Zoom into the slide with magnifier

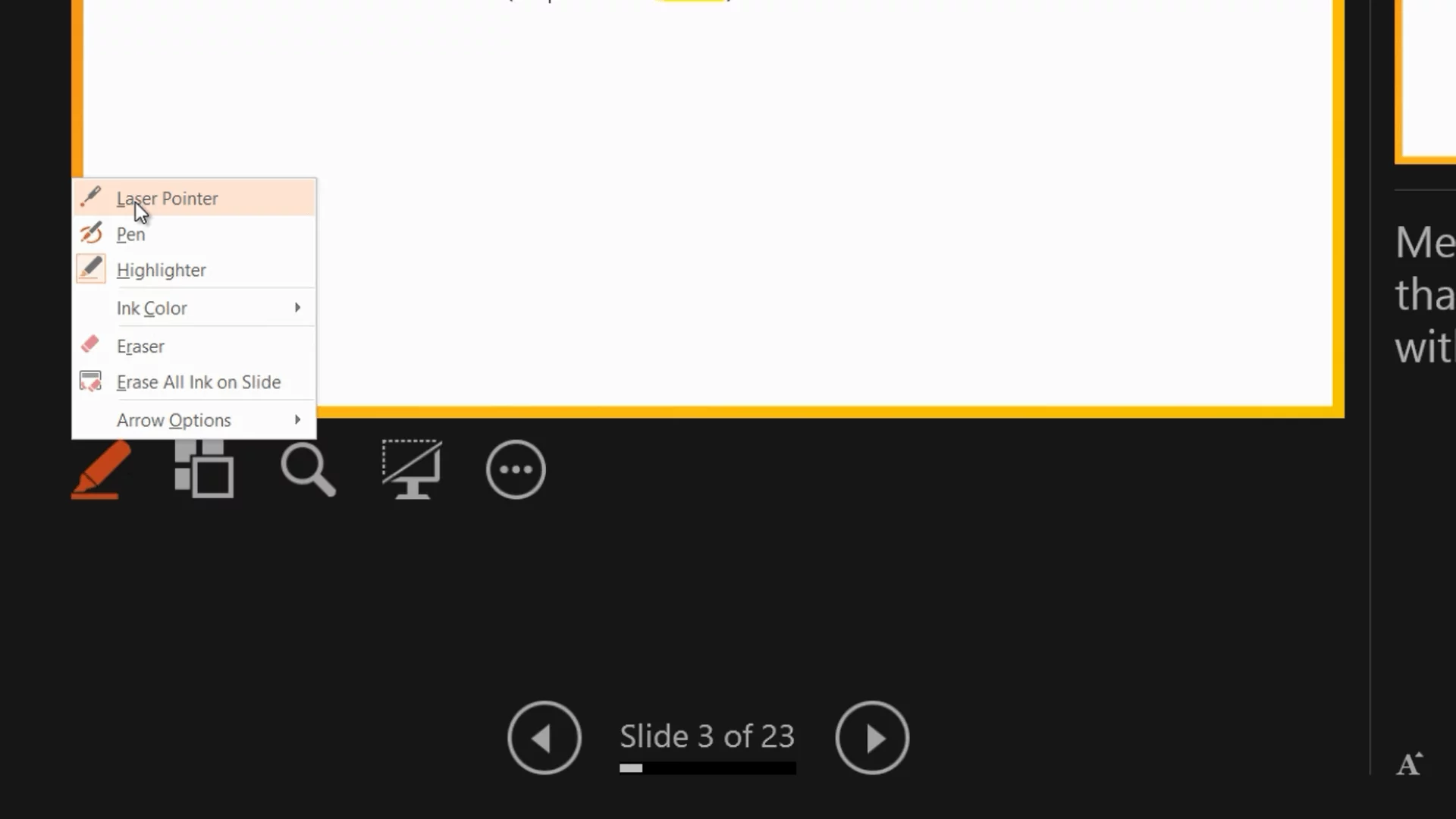point(308,470)
